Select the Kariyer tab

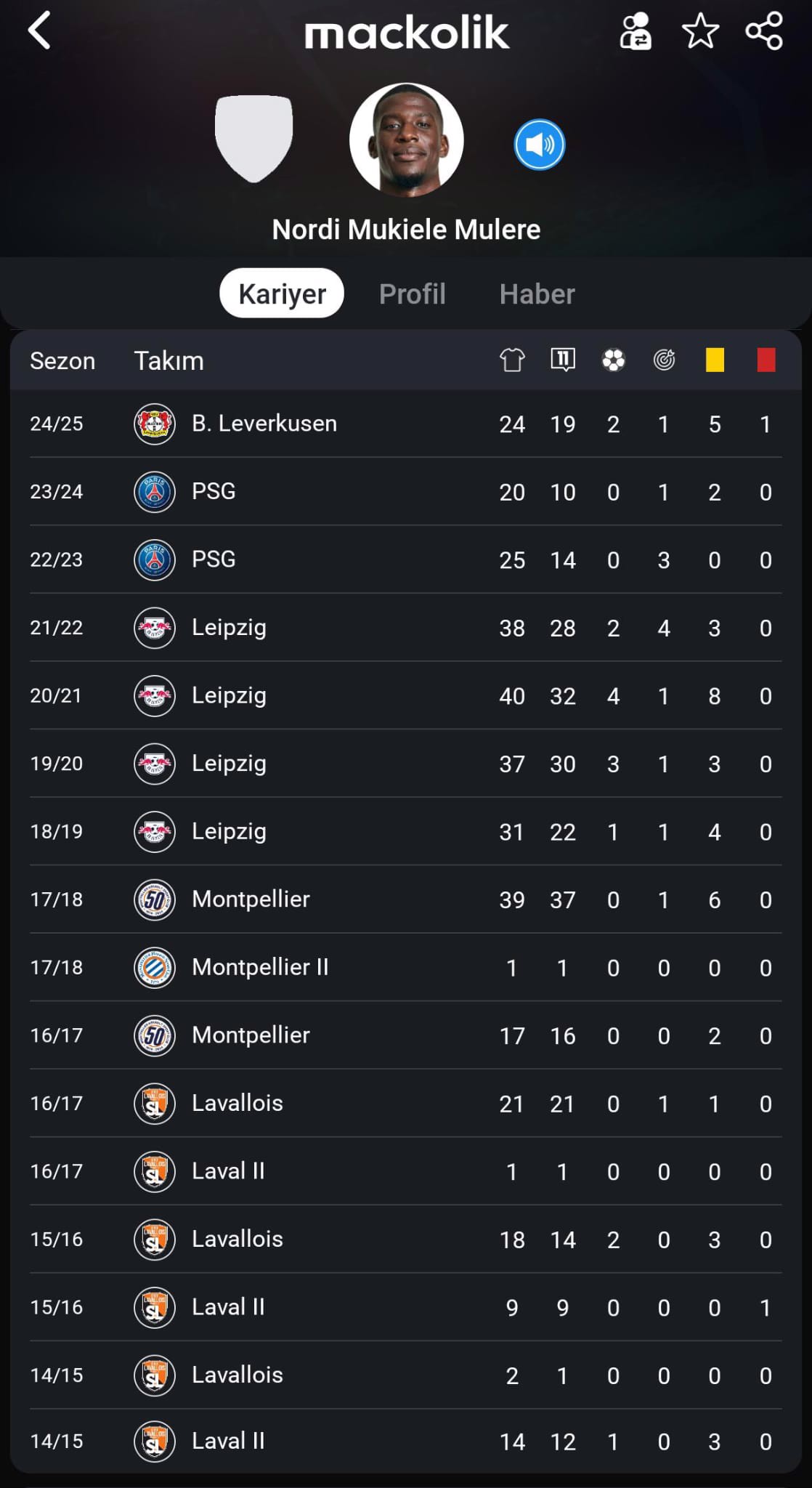(x=282, y=294)
